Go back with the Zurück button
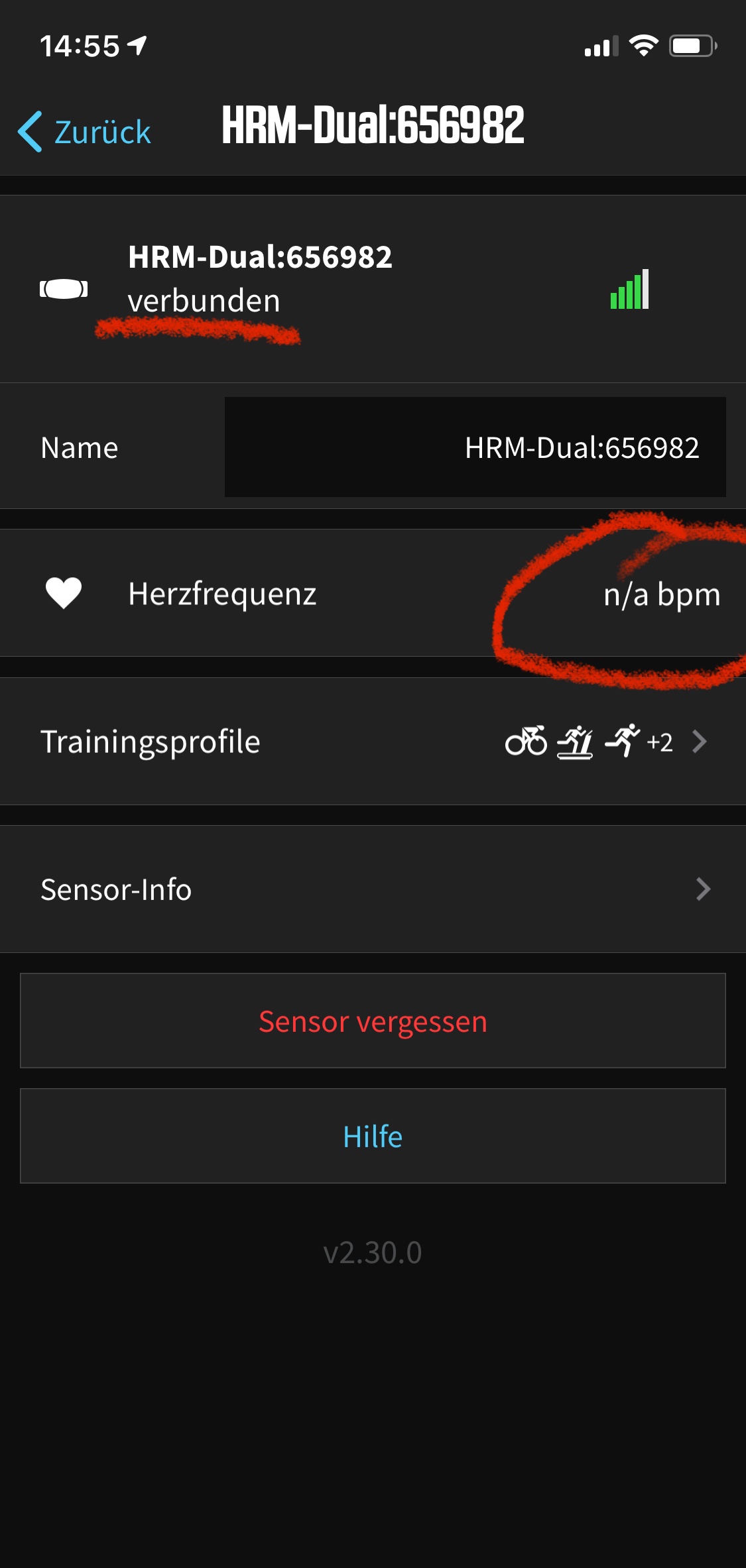This screenshot has height=1568, width=746. (x=85, y=131)
